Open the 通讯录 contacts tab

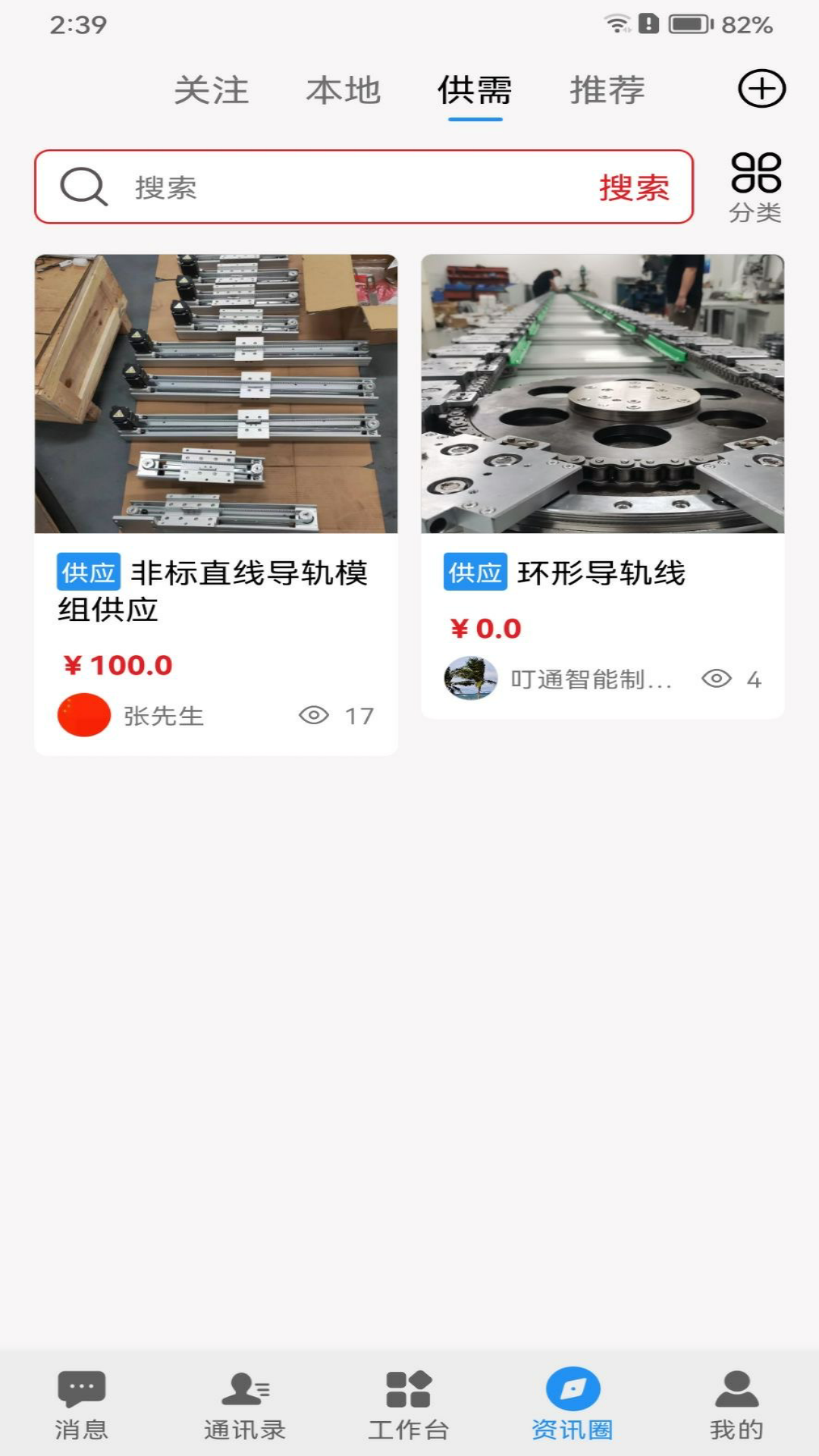245,1404
